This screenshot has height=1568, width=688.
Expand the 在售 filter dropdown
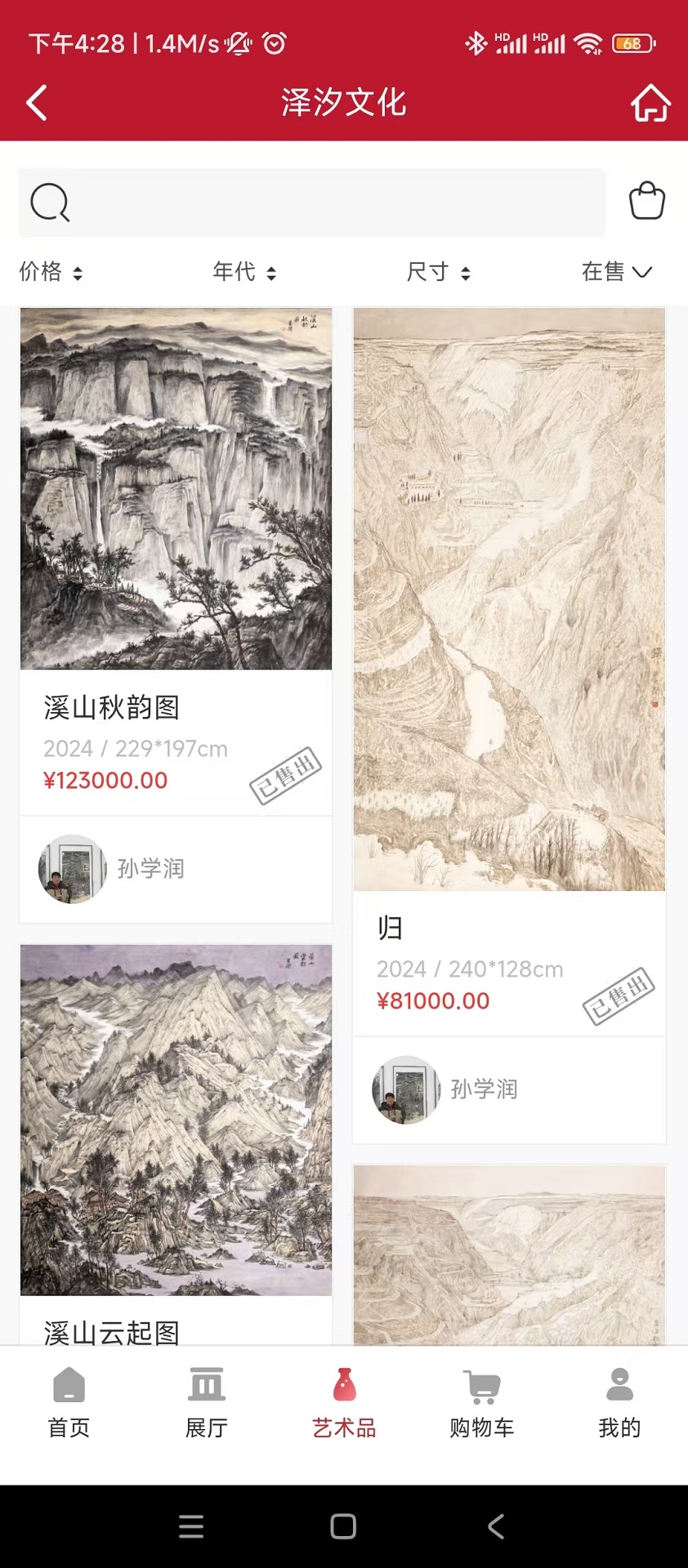(x=617, y=272)
